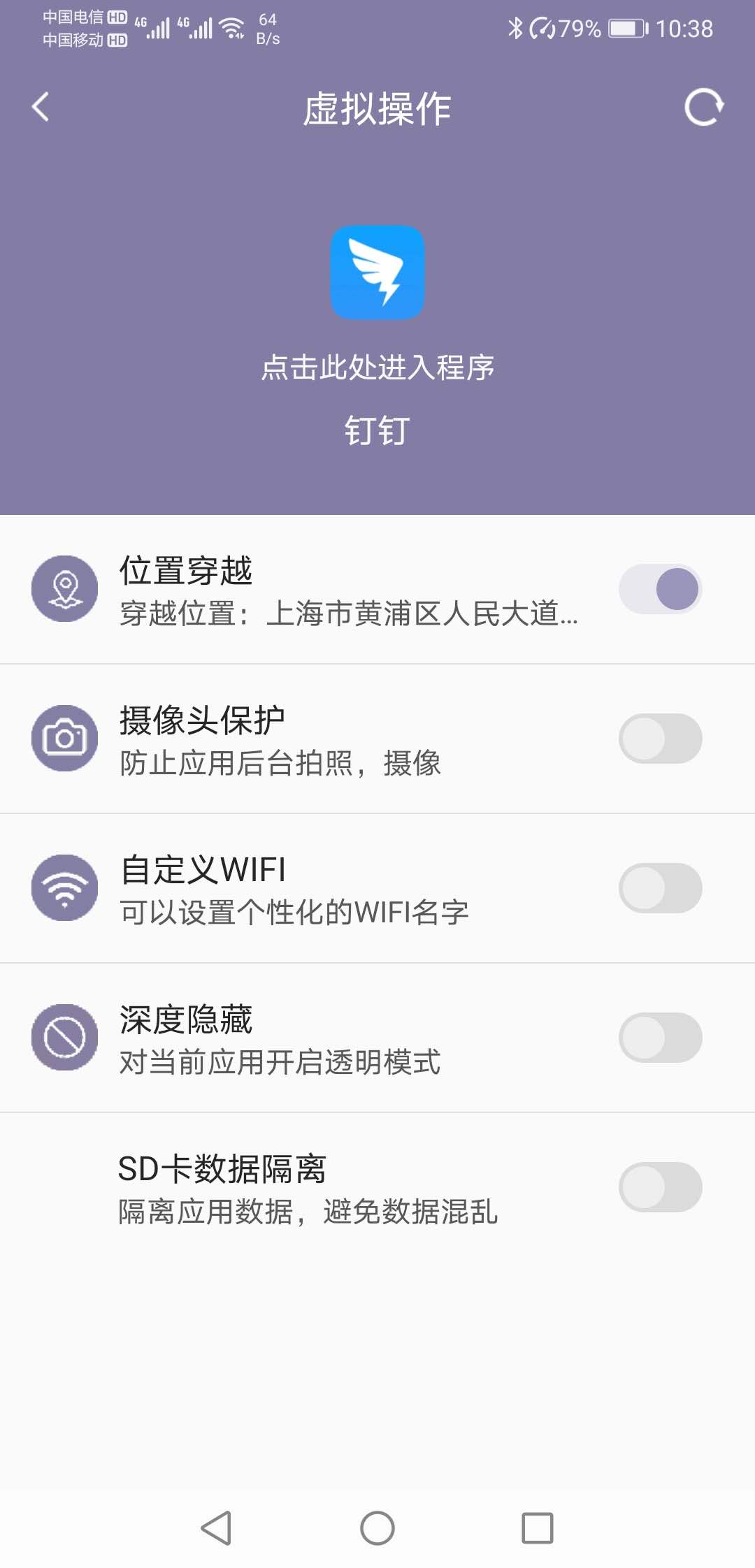Enable the 深度隐藏 switch
The image size is (755, 1568).
click(x=661, y=1038)
